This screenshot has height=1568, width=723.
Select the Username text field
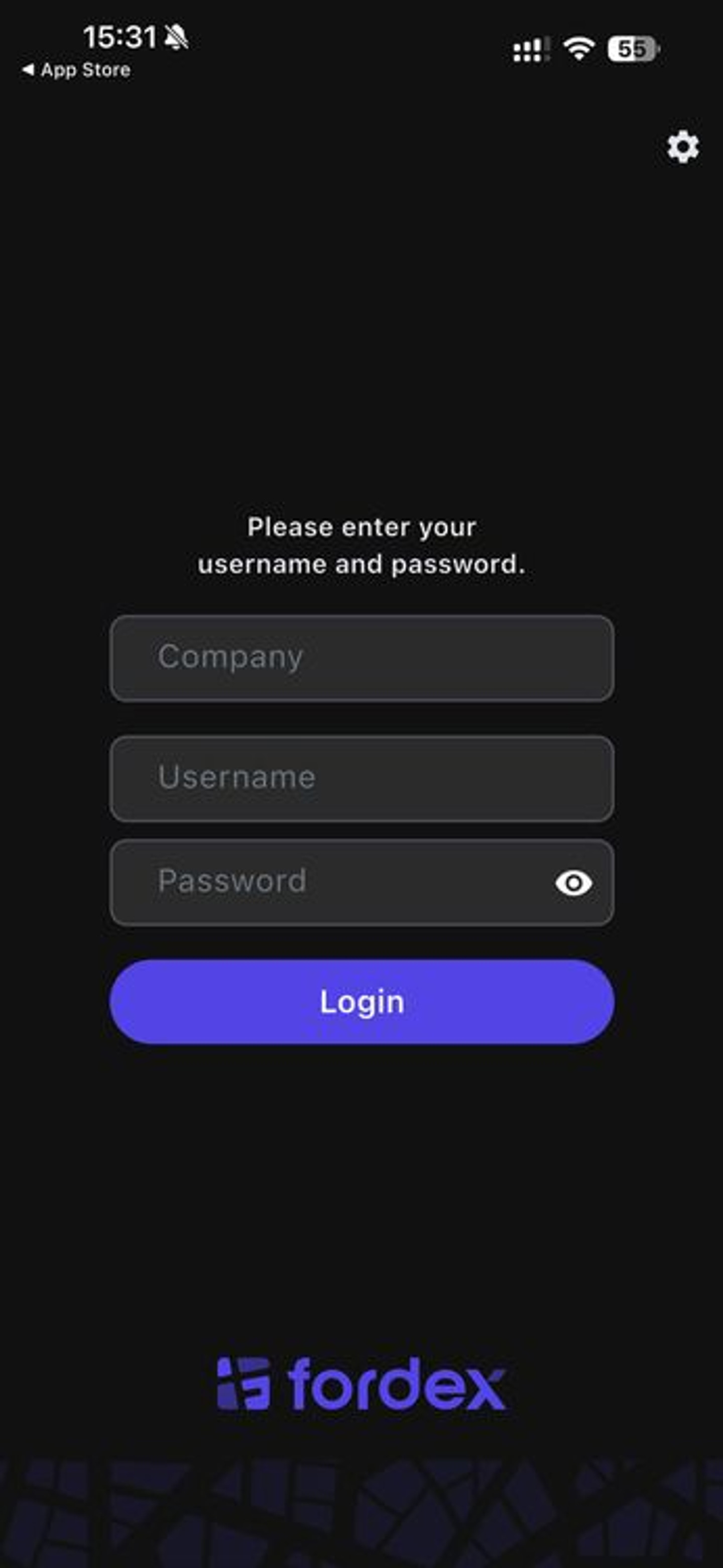coord(361,779)
